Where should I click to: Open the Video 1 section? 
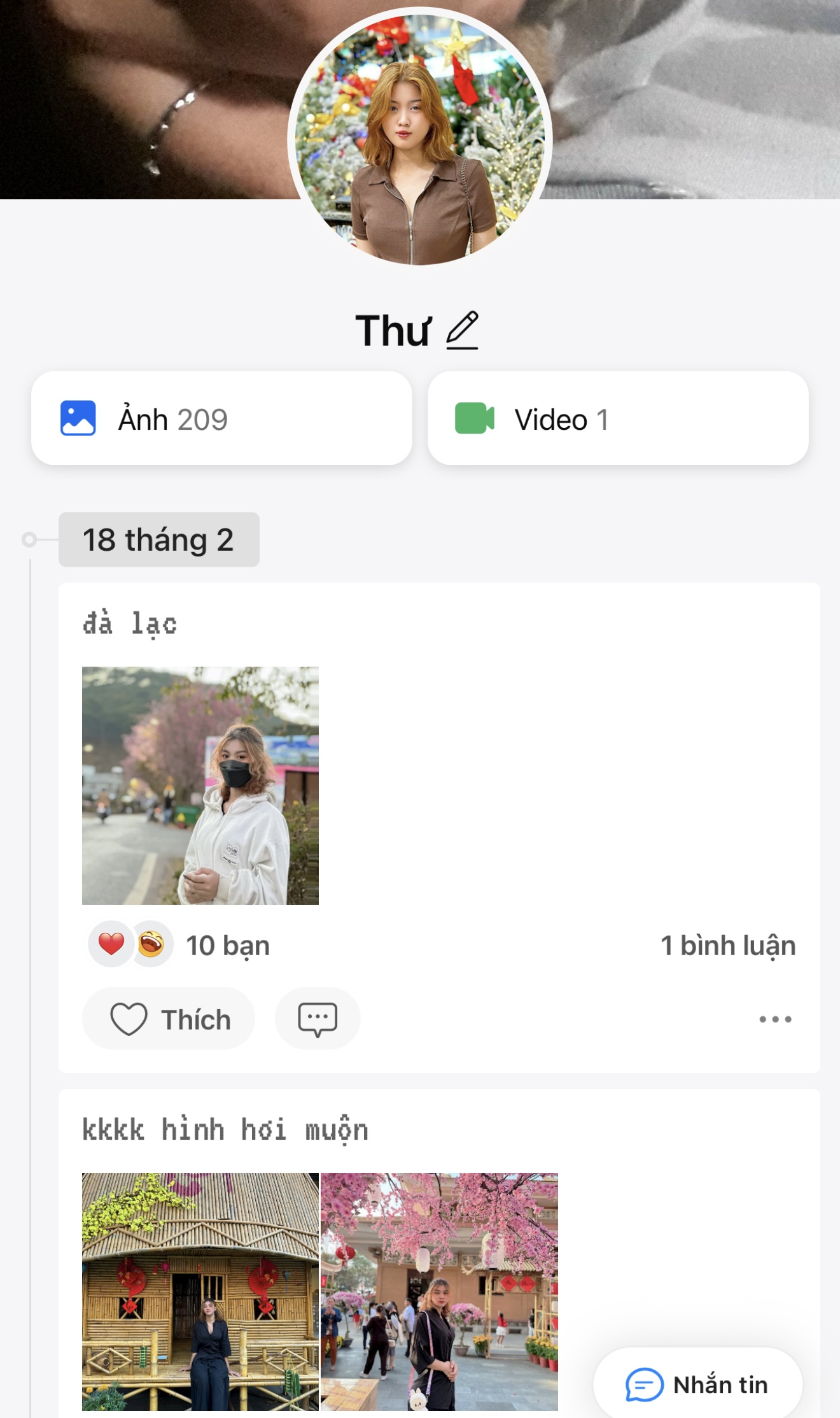click(x=618, y=418)
